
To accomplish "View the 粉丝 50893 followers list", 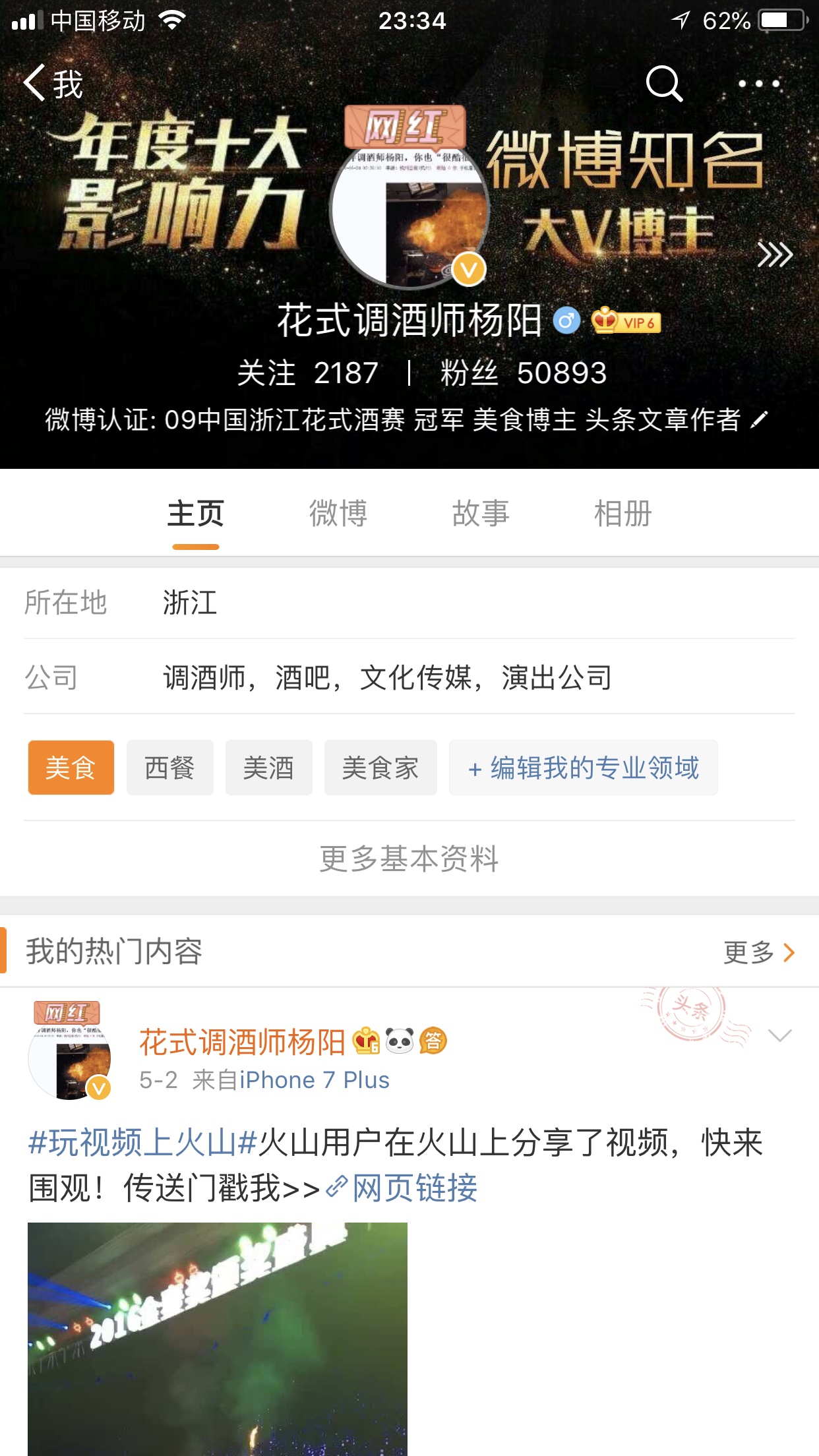I will pos(523,373).
